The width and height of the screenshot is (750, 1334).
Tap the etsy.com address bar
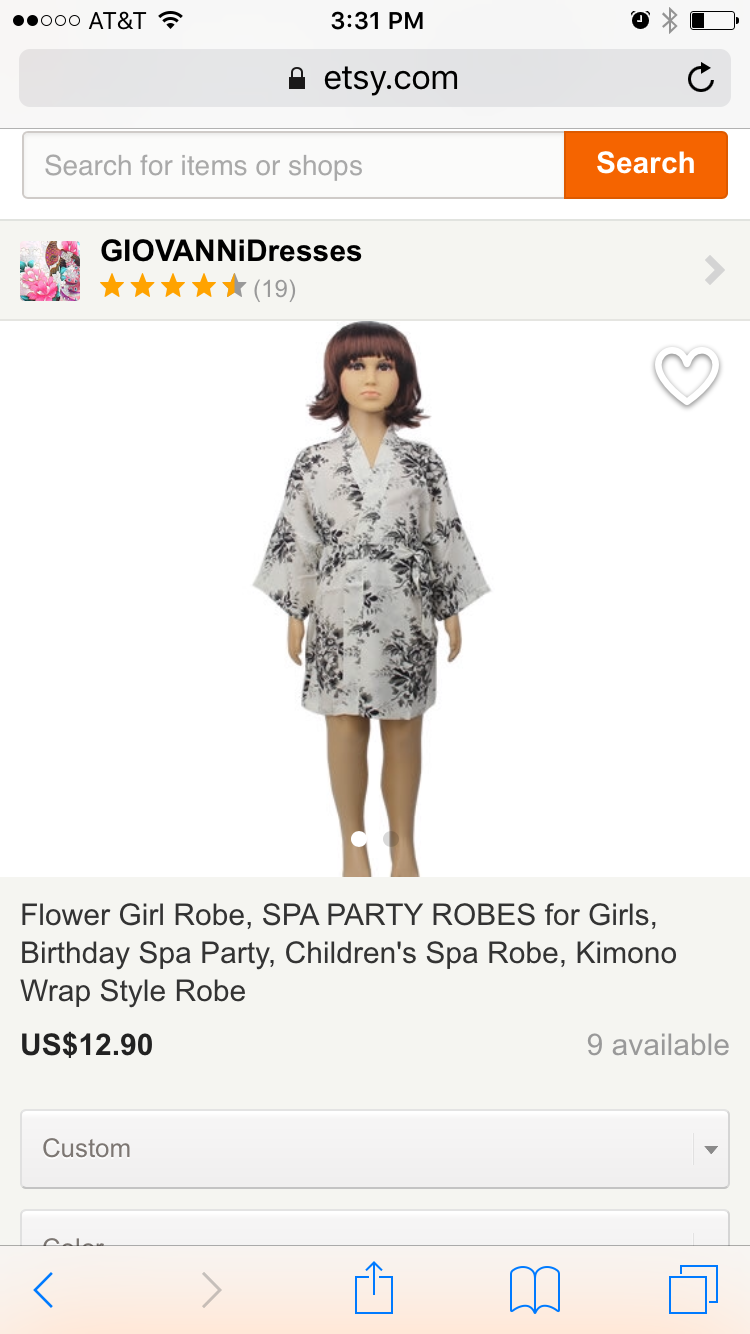coord(375,78)
